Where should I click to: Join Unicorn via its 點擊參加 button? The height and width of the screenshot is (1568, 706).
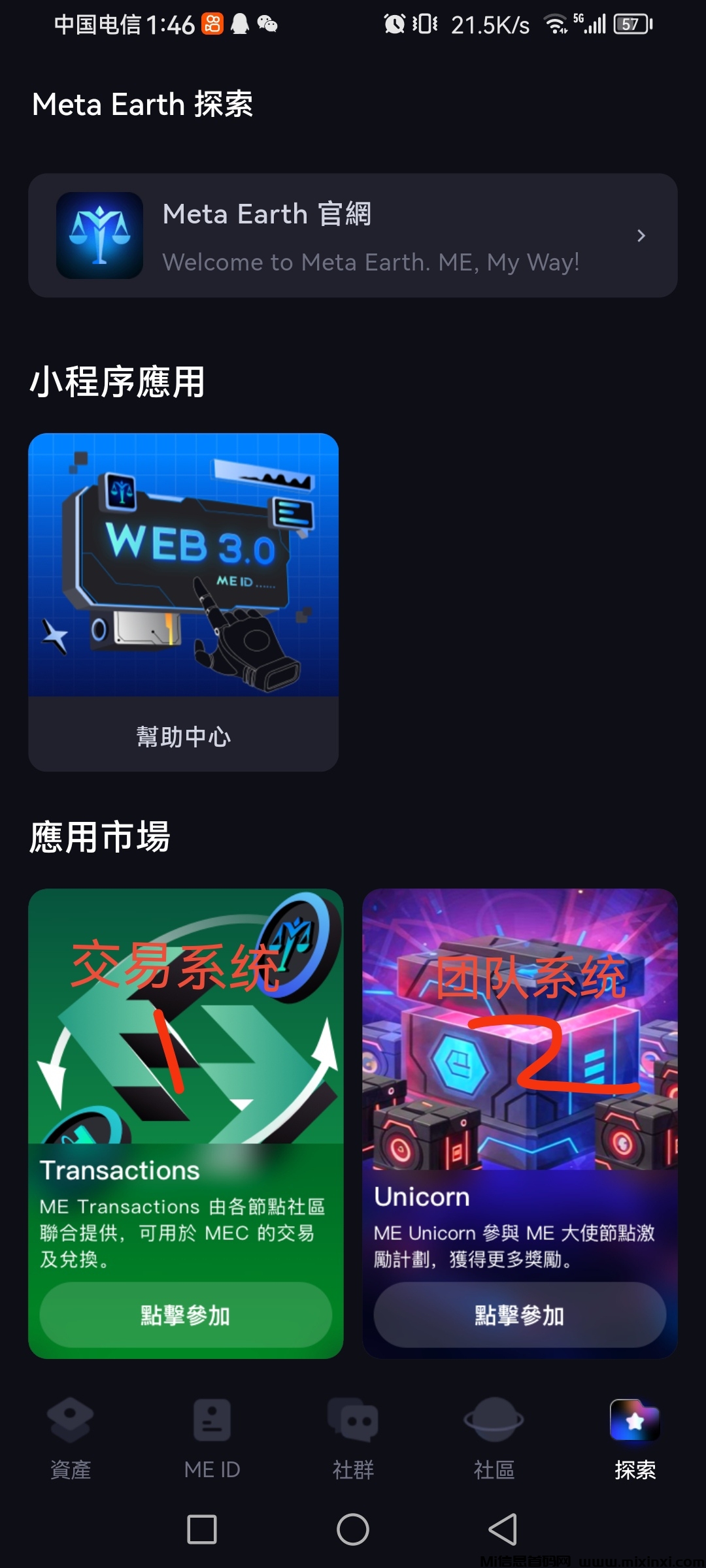[520, 1315]
